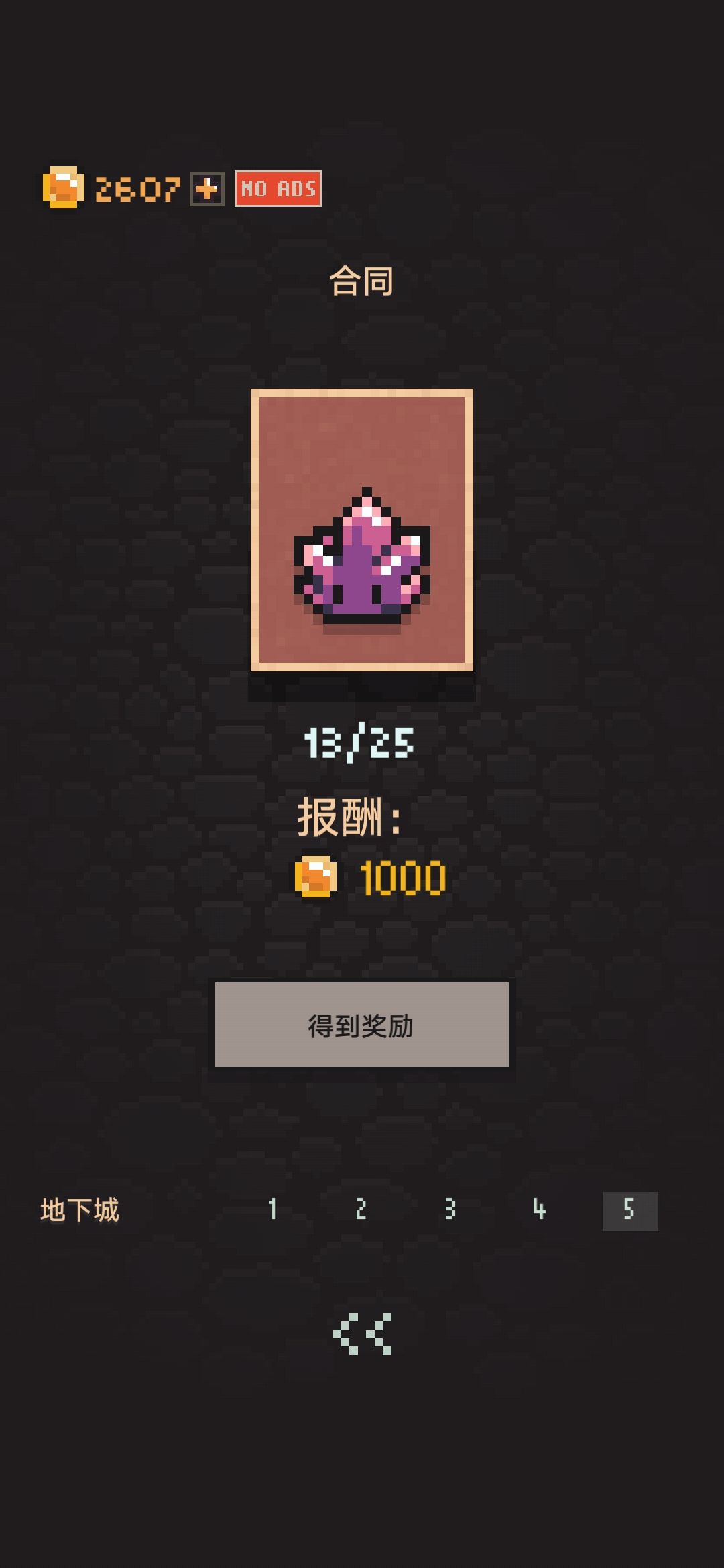This screenshot has height=1568, width=724.
Task: Select the highlighted dungeon tab 5
Action: coord(629,1210)
